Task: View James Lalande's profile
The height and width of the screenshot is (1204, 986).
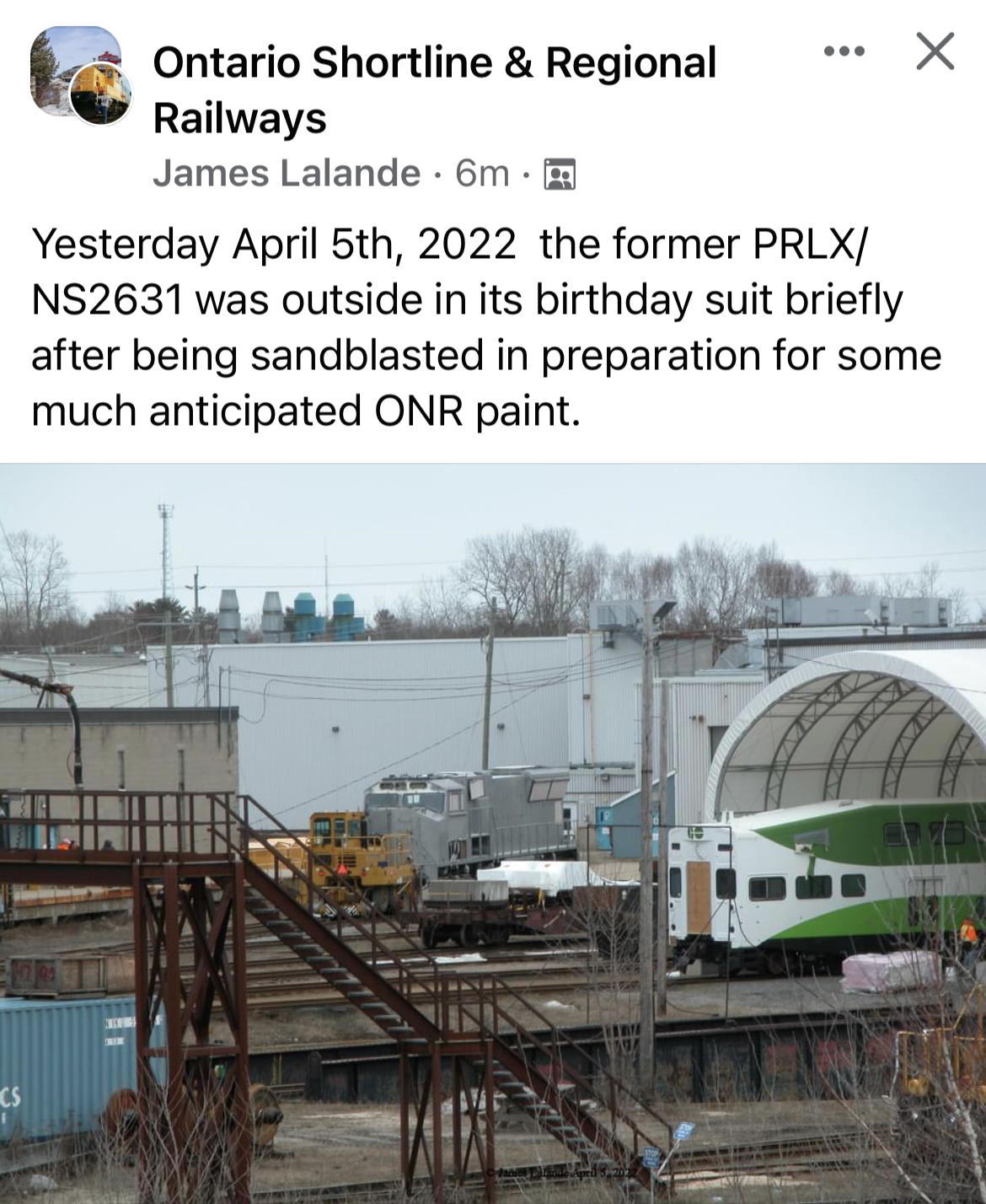Action: (287, 174)
